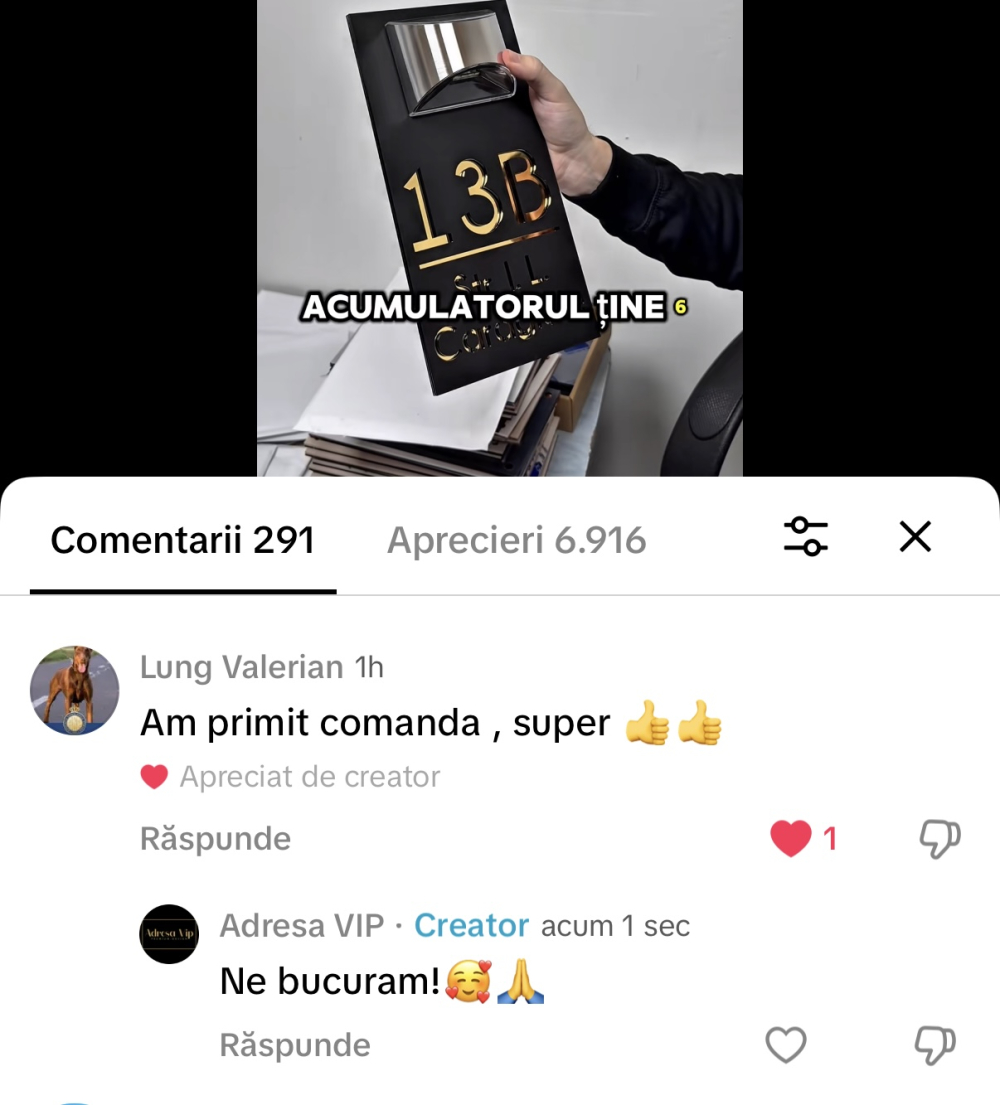1000x1105 pixels.
Task: Close the comments panel
Action: [x=915, y=537]
